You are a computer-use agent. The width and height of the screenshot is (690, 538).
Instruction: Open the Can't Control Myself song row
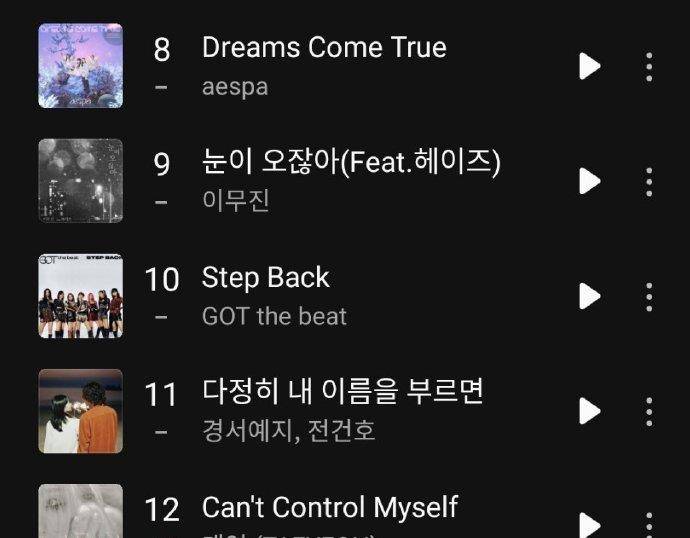click(330, 508)
